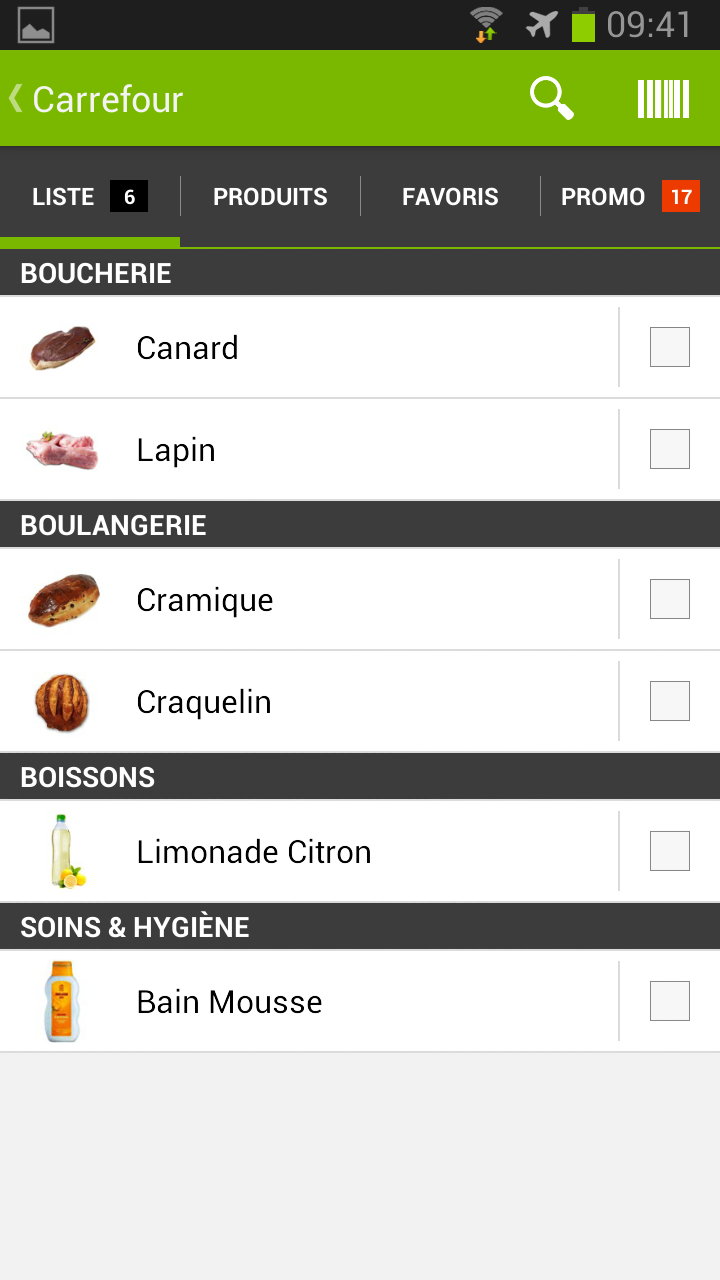The height and width of the screenshot is (1280, 720).
Task: Check off Canard
Action: (x=670, y=347)
